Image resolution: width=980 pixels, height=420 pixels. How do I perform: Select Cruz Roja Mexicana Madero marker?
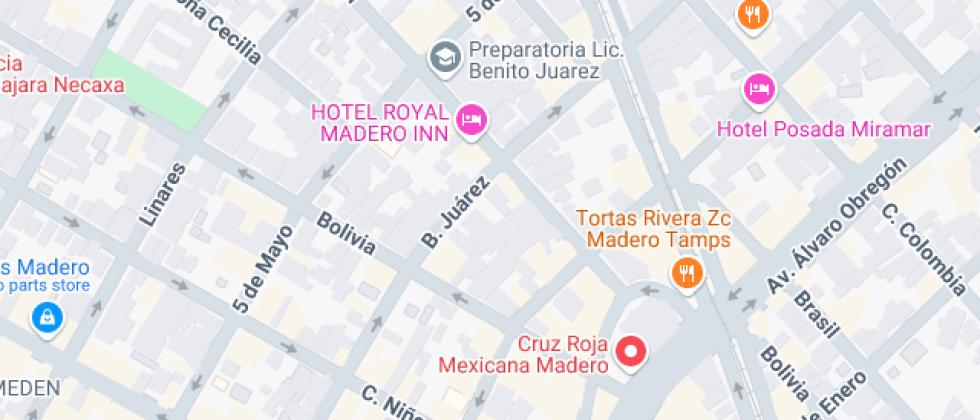tap(631, 351)
